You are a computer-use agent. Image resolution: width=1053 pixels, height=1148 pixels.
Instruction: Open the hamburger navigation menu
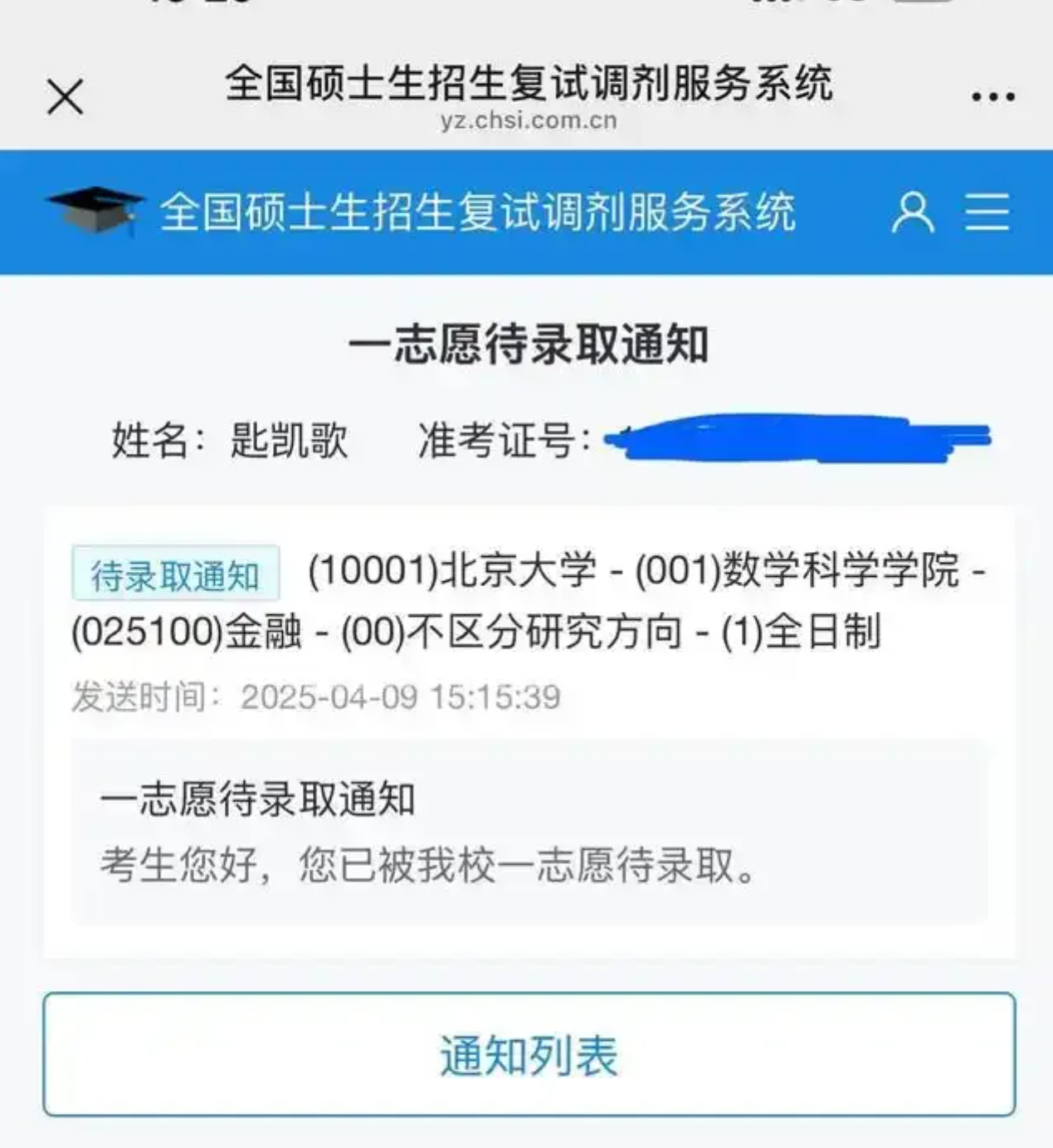coord(987,213)
